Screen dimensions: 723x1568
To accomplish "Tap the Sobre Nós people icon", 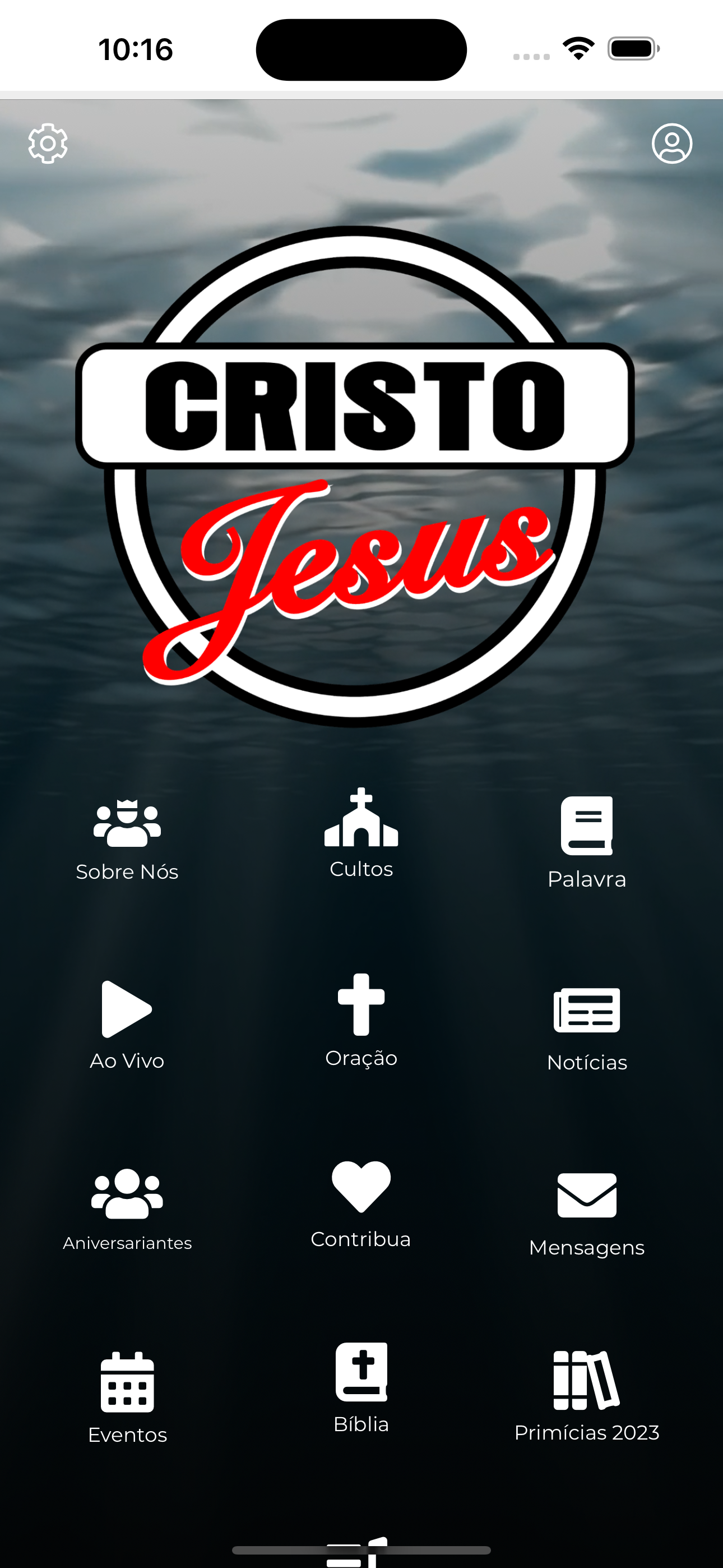I will [x=126, y=824].
